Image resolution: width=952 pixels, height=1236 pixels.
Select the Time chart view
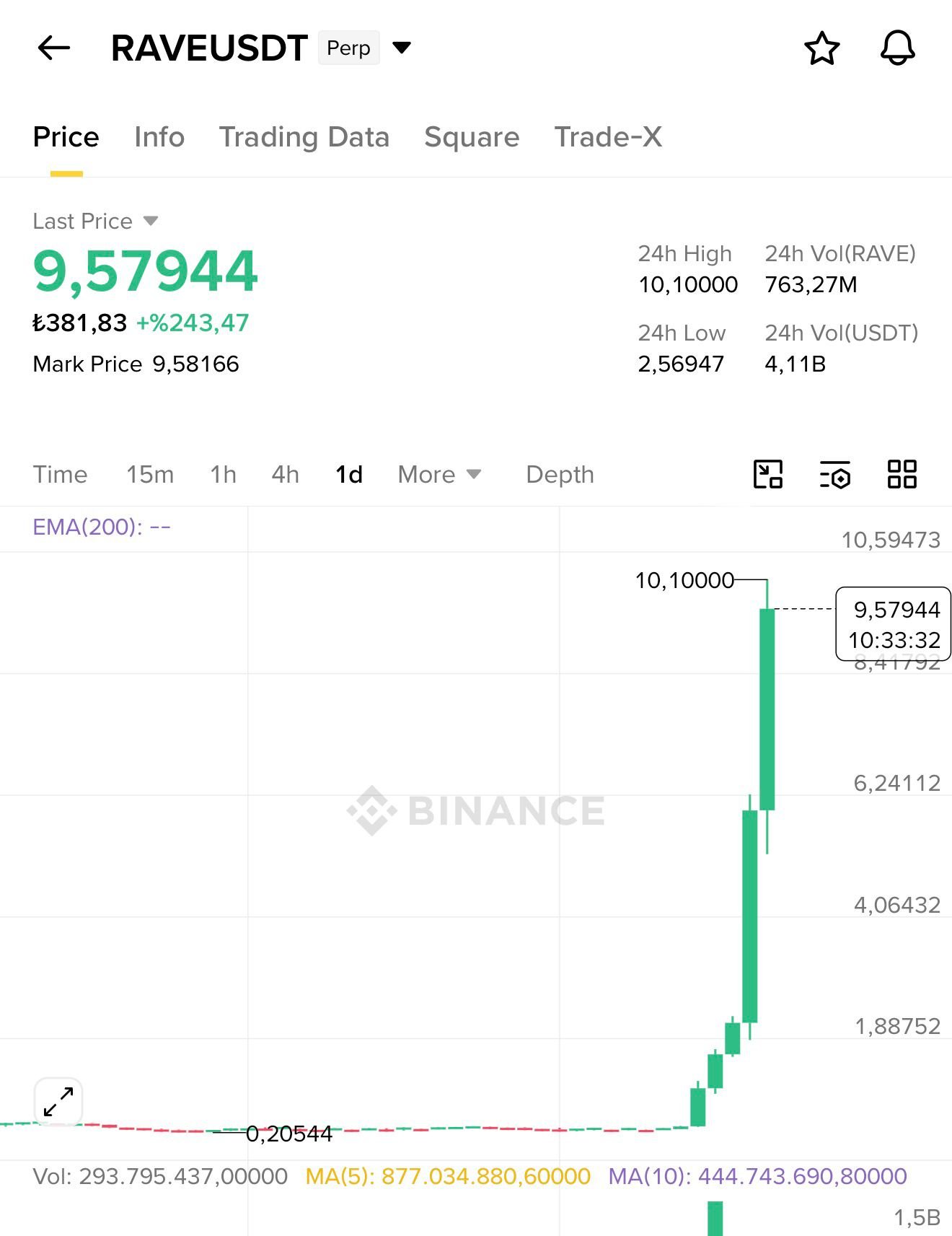click(60, 475)
